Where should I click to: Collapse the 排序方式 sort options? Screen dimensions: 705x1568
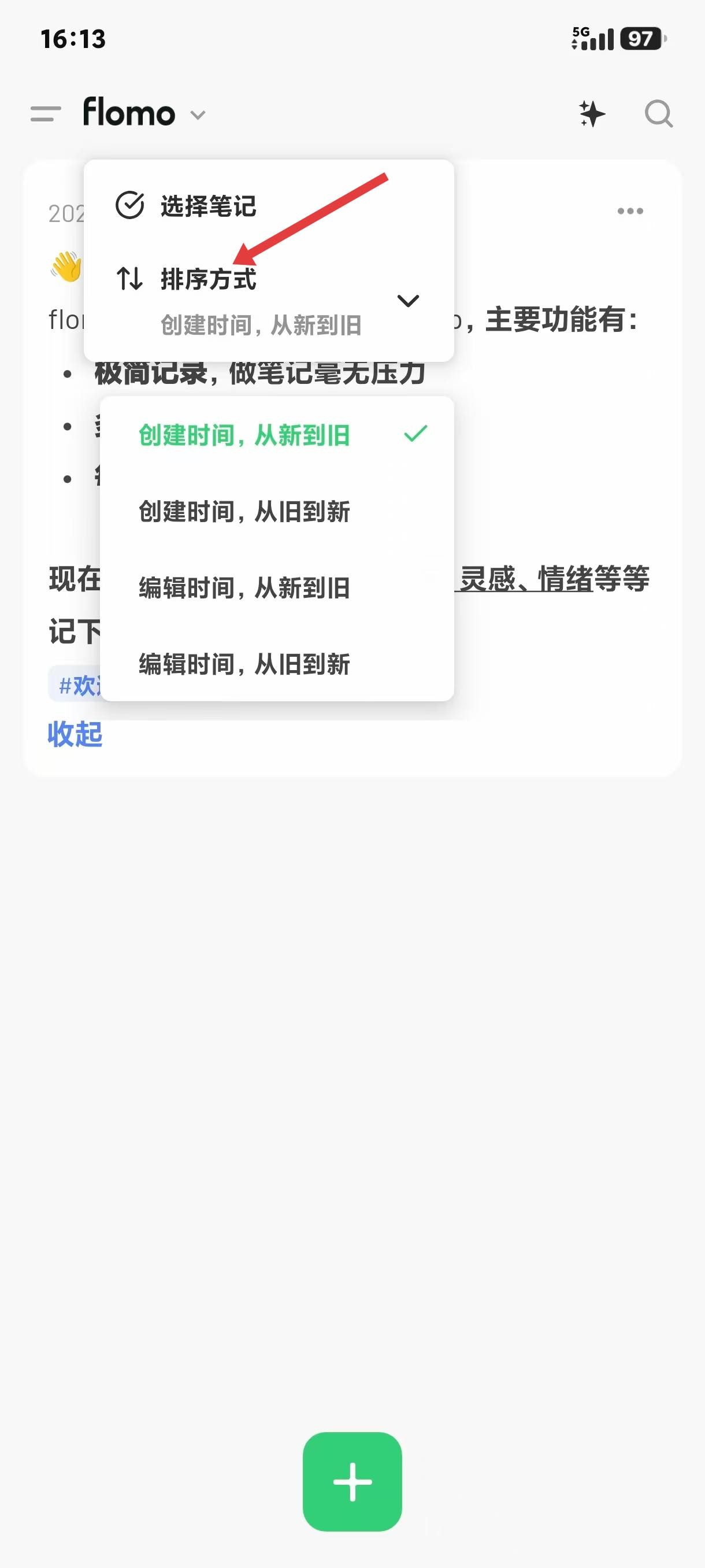[407, 301]
